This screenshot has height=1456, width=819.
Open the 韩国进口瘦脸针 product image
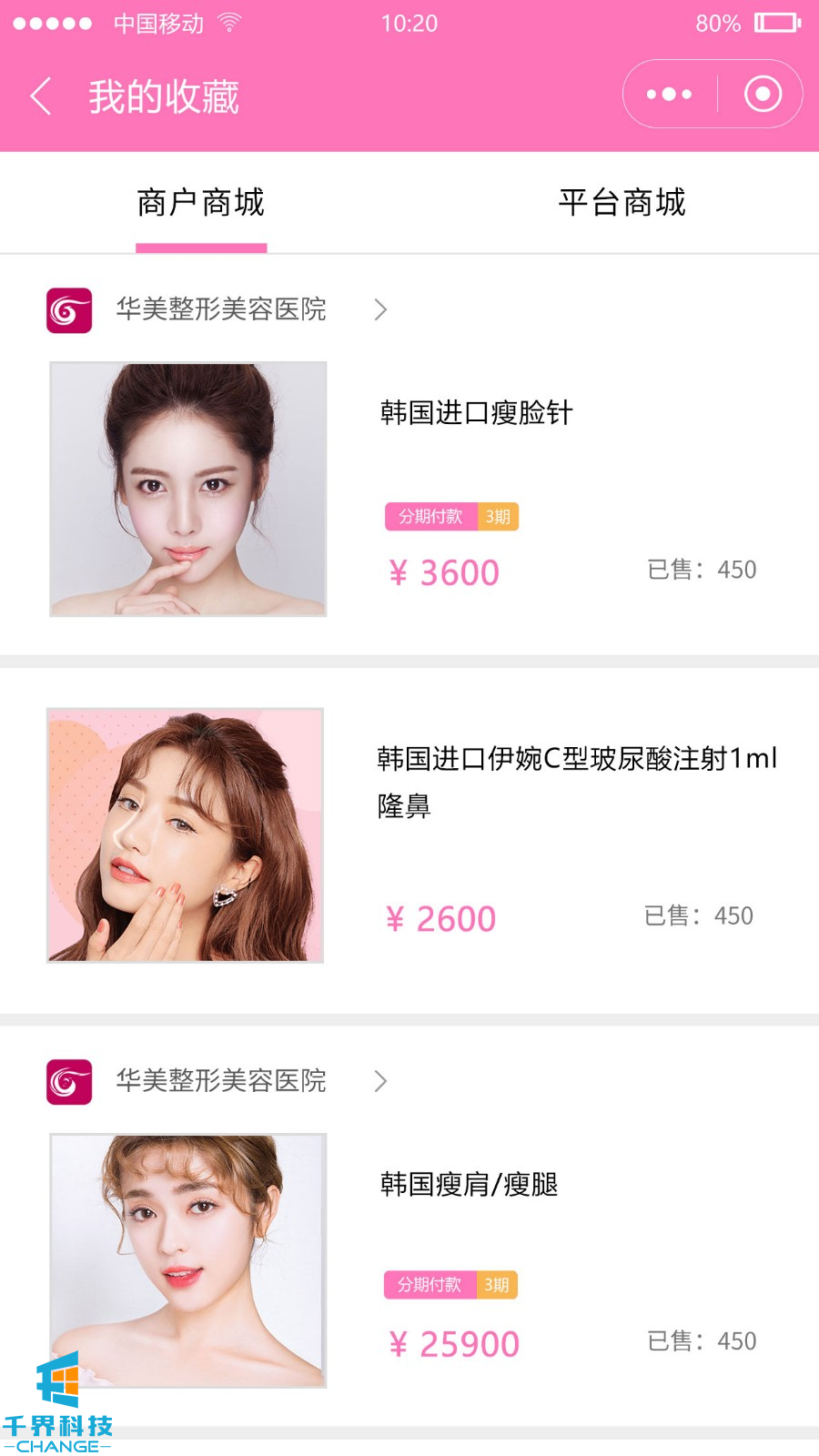[188, 489]
